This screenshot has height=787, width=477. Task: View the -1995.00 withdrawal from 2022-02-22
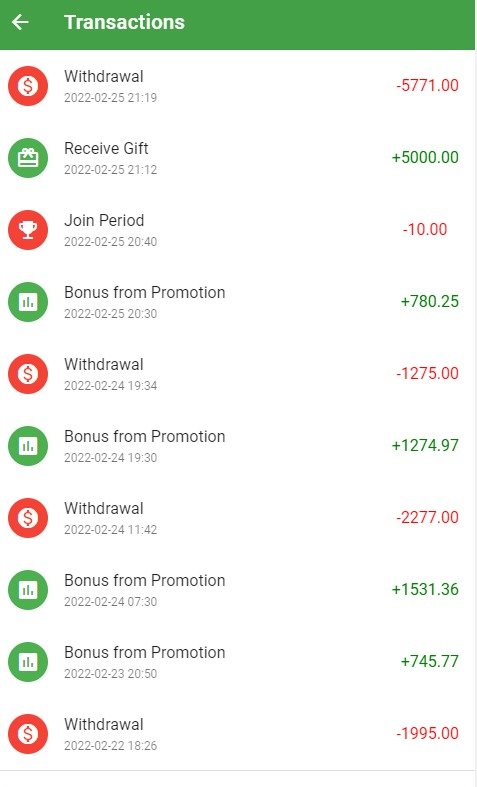pos(237,734)
